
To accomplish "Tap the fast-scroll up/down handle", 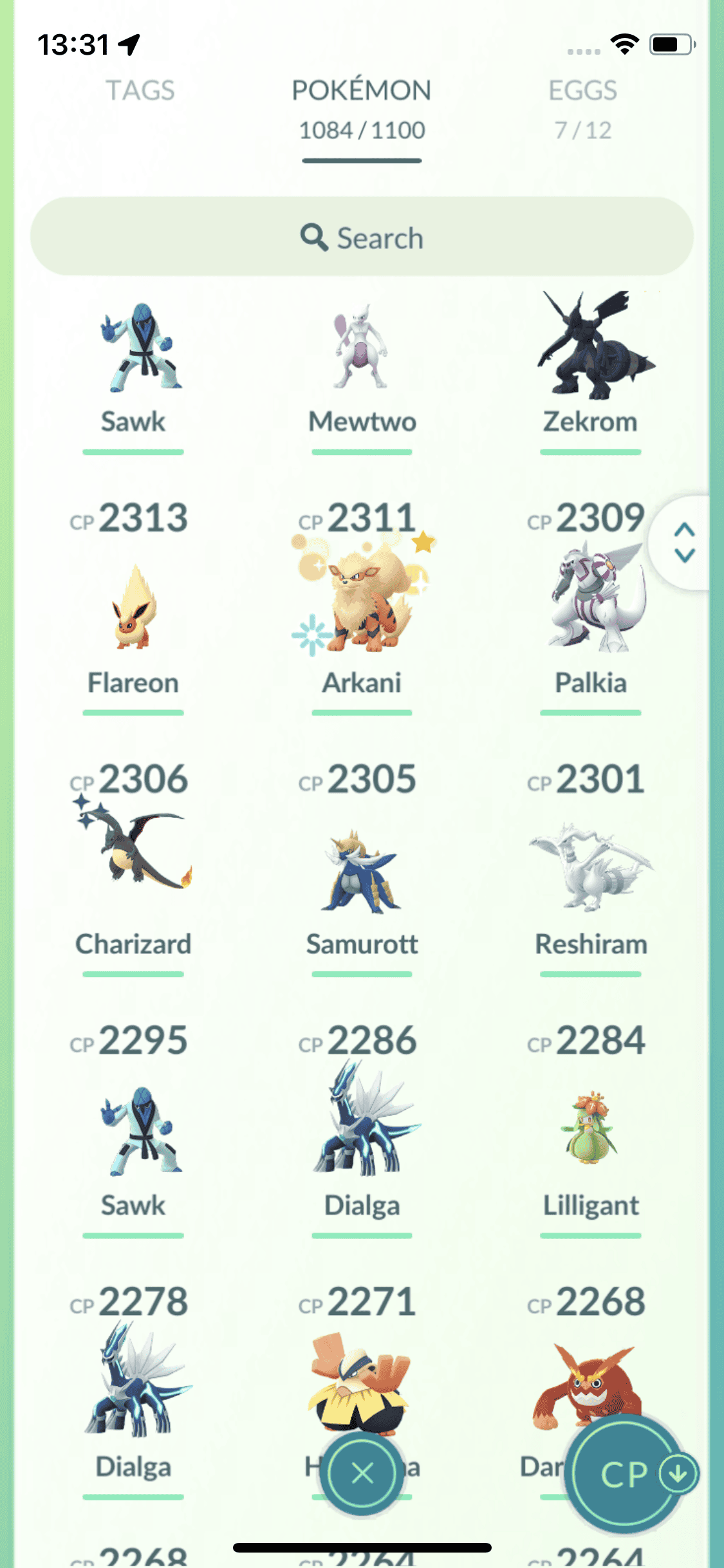I will [684, 543].
